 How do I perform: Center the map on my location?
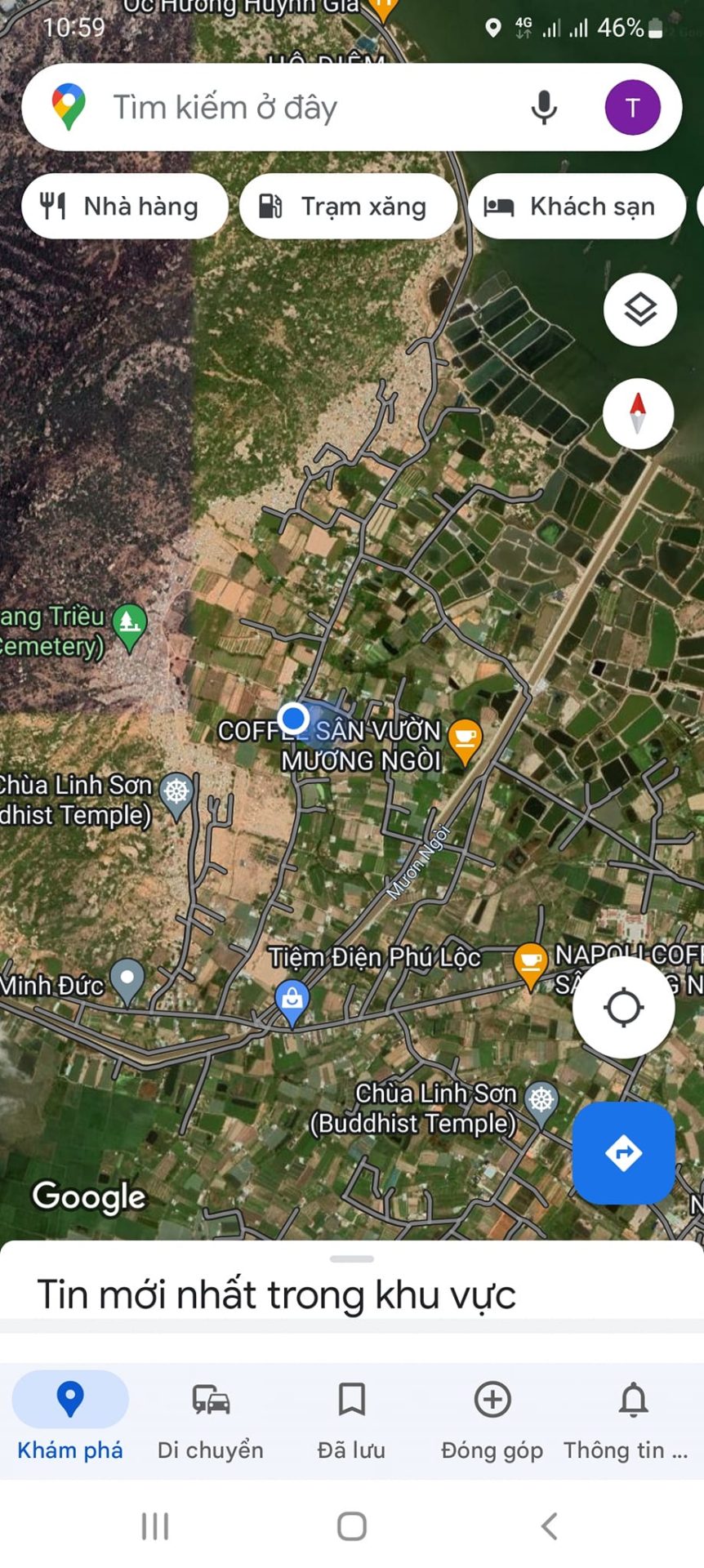point(623,1008)
